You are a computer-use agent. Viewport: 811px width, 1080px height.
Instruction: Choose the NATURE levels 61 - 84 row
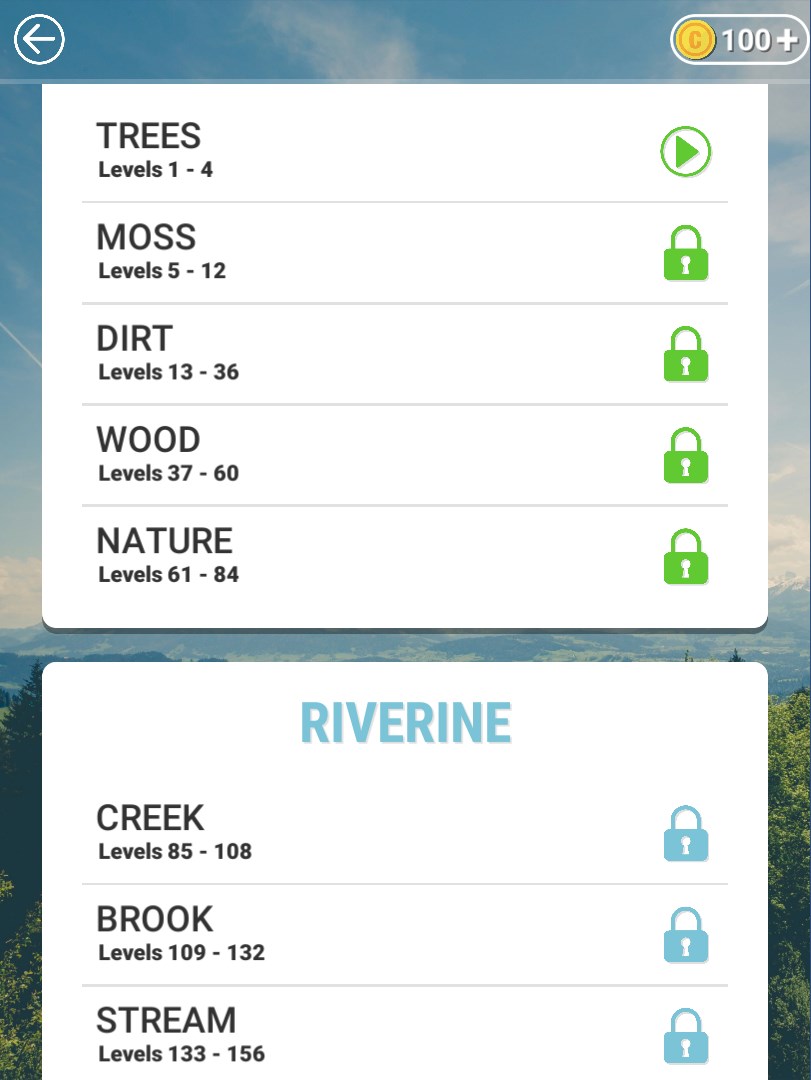tap(404, 556)
